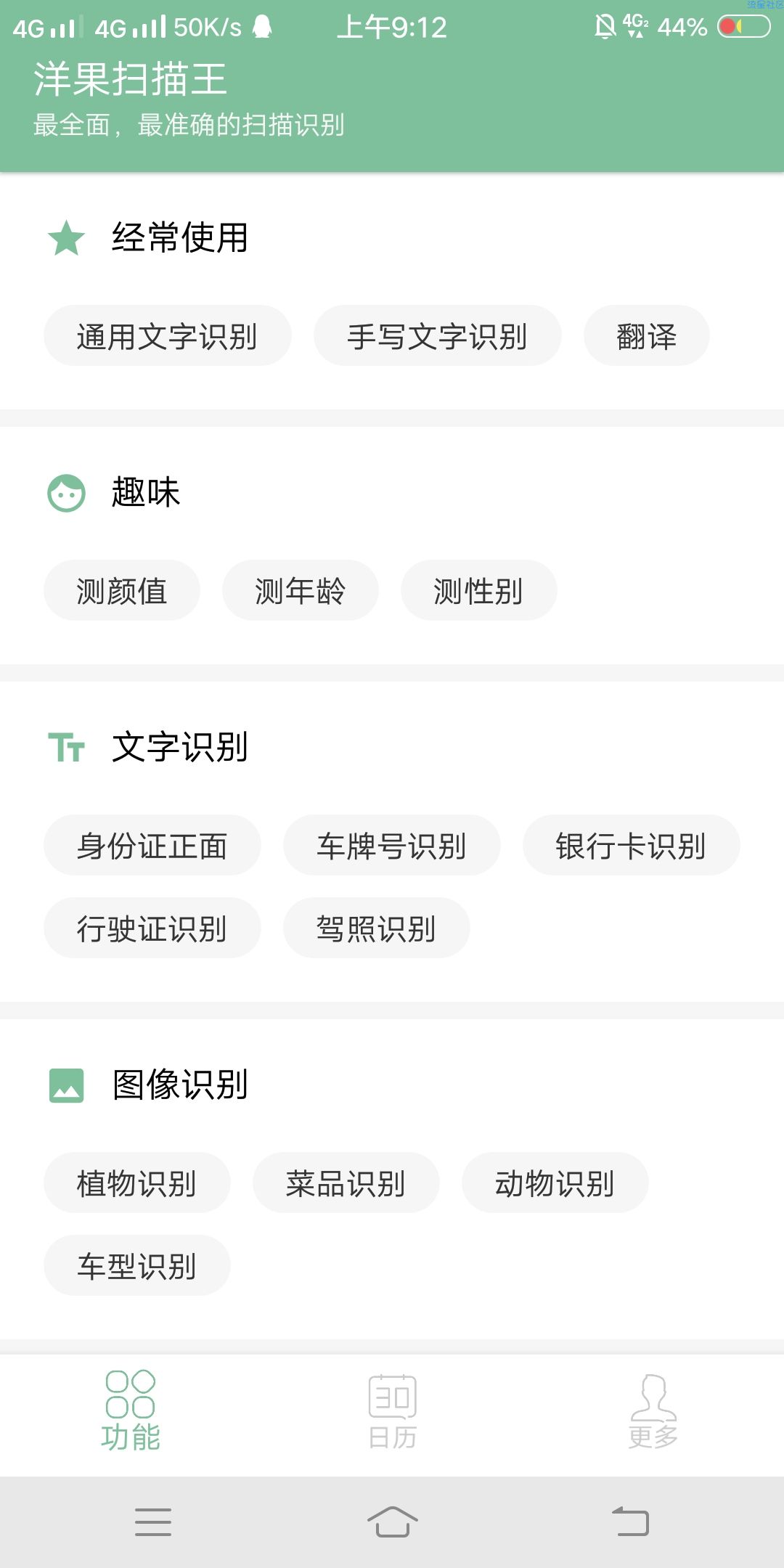Viewport: 784px width, 1568px height.
Task: Launch 动物识别 animal recognition
Action: click(x=555, y=1183)
